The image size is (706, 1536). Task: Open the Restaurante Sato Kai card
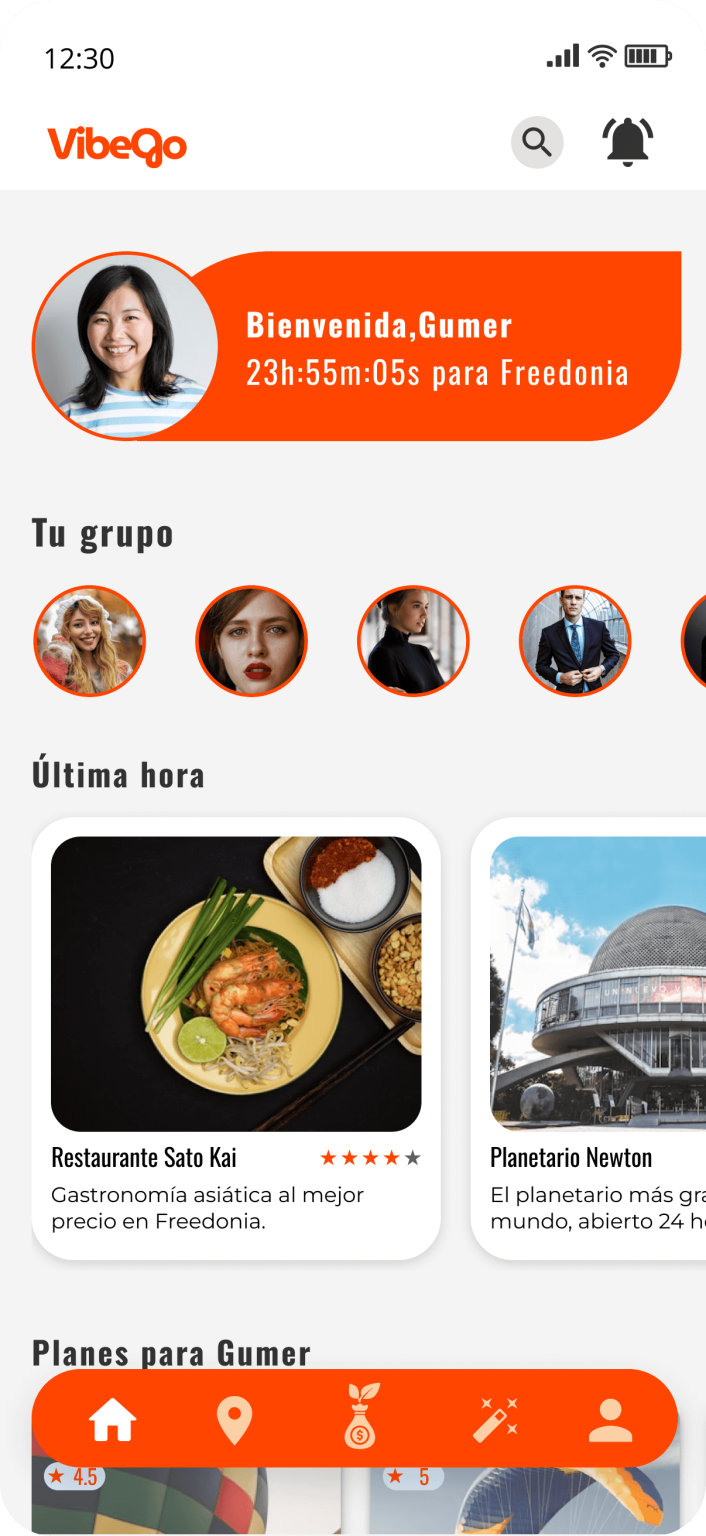[x=236, y=1037]
